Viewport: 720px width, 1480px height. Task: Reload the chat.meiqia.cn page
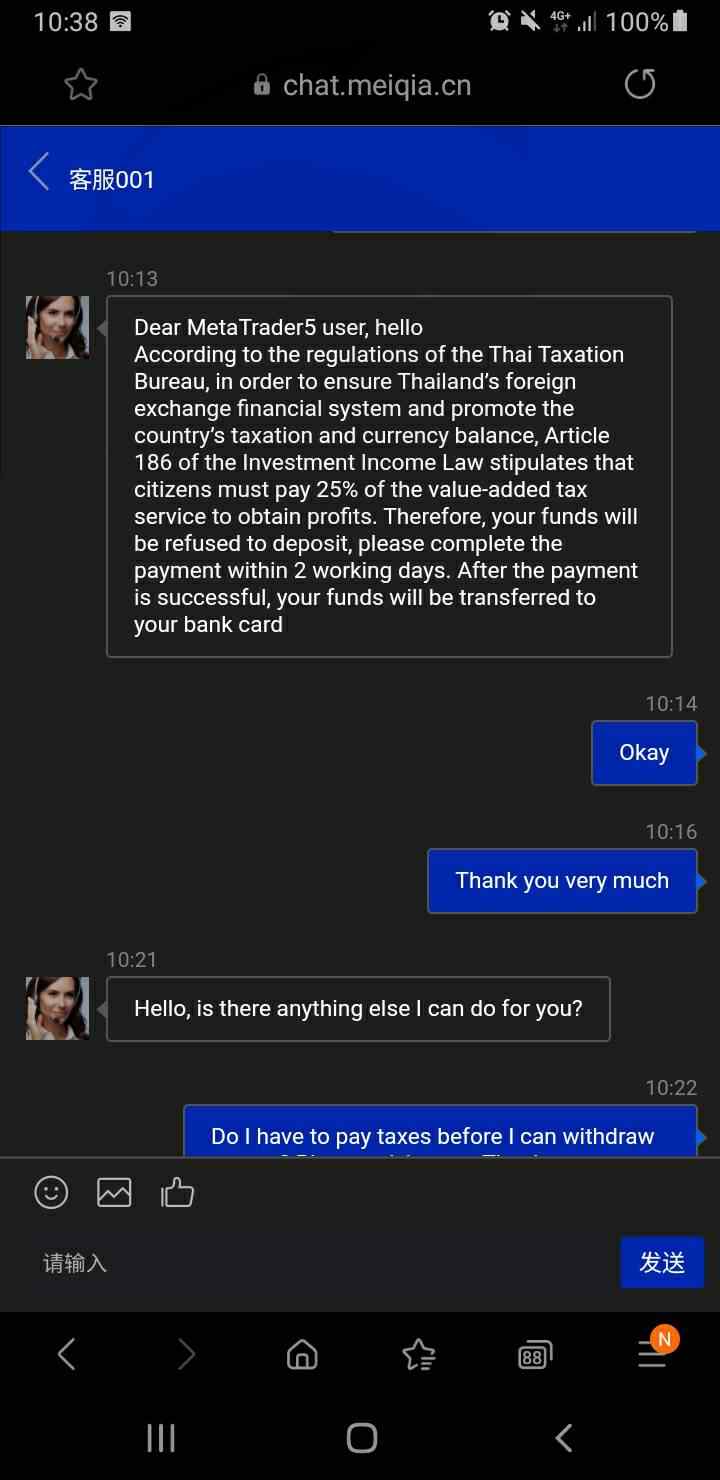(x=640, y=84)
